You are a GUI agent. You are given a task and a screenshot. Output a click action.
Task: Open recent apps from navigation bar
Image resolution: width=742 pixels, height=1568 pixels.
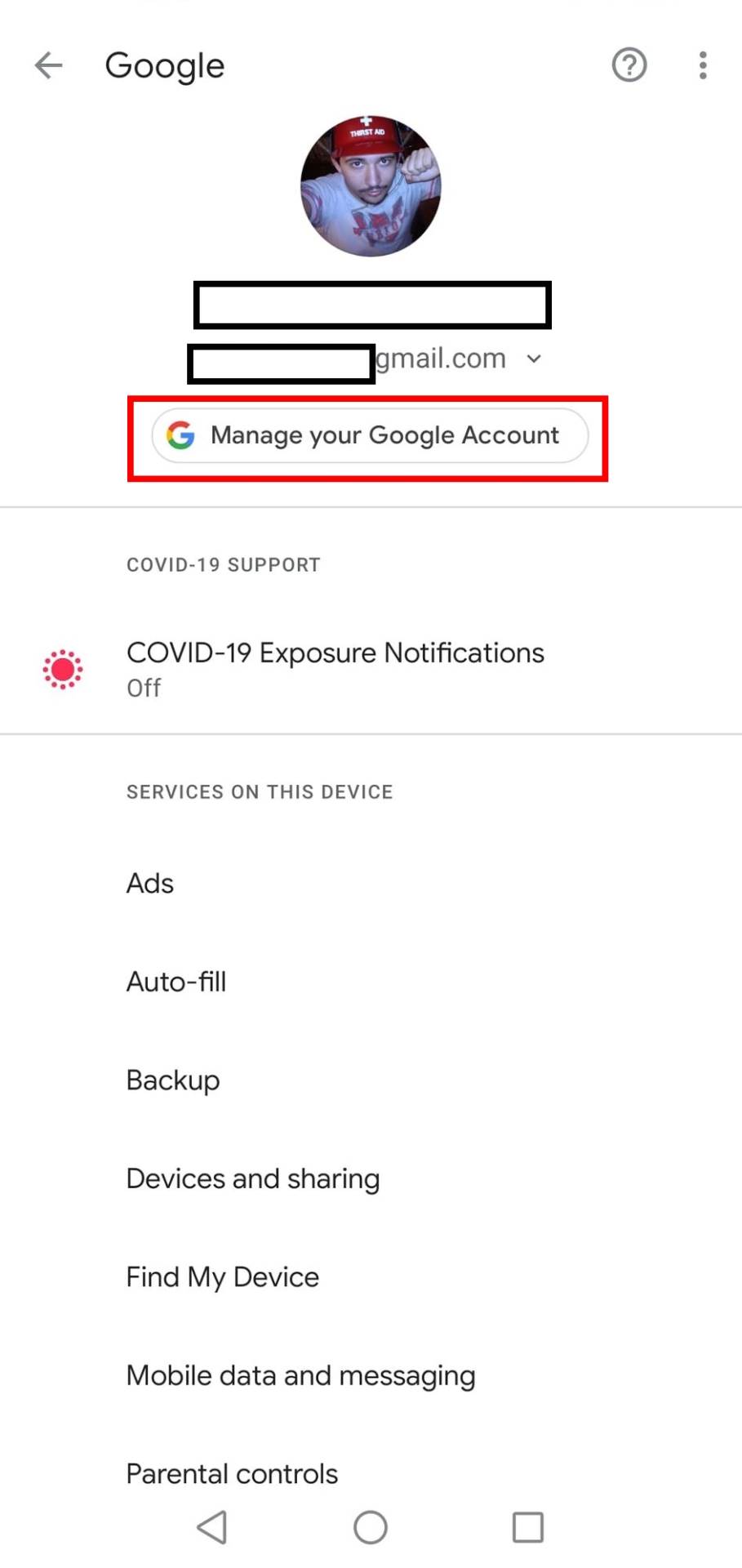pos(528,1527)
